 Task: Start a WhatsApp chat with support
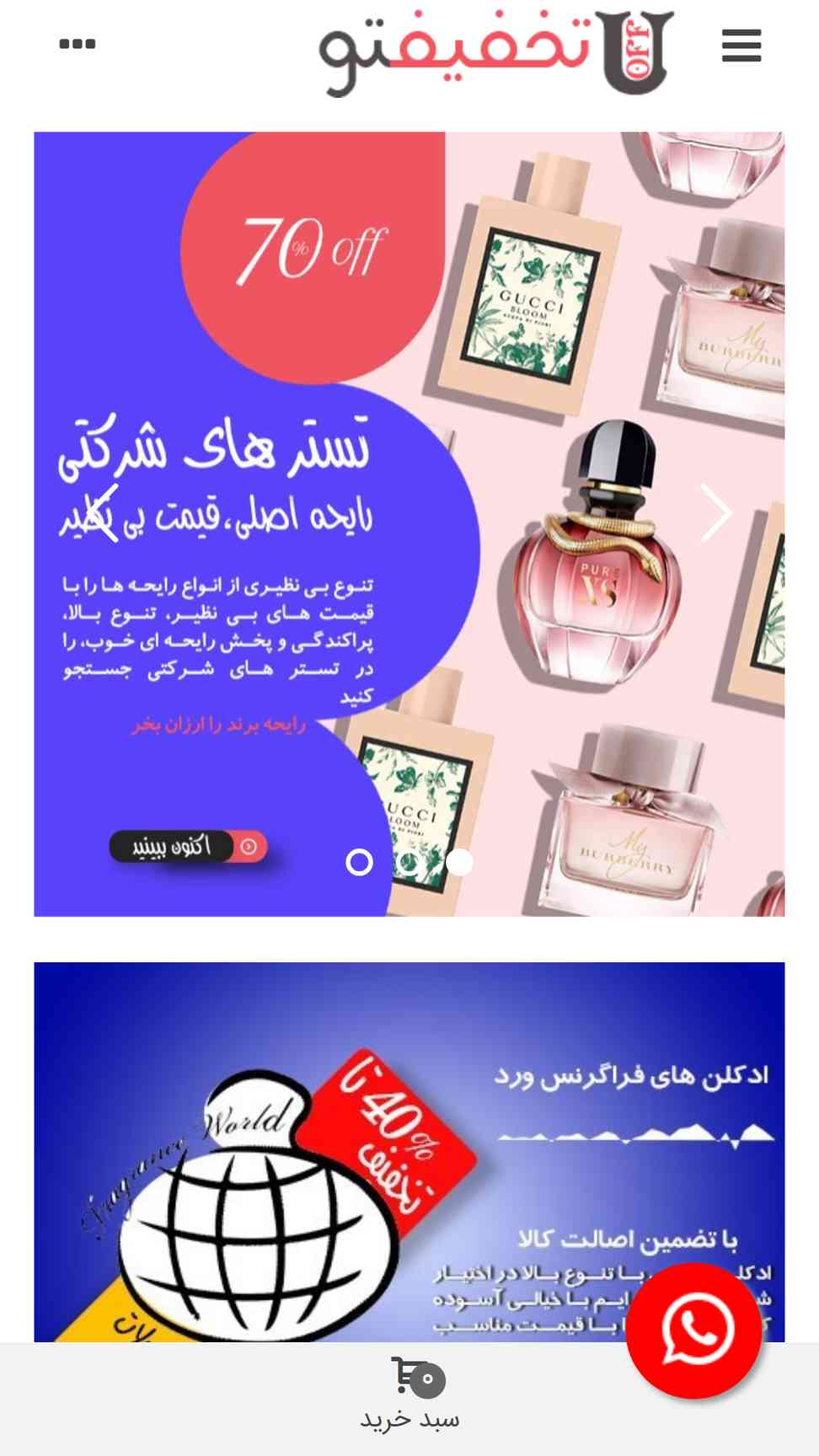coord(694,1330)
